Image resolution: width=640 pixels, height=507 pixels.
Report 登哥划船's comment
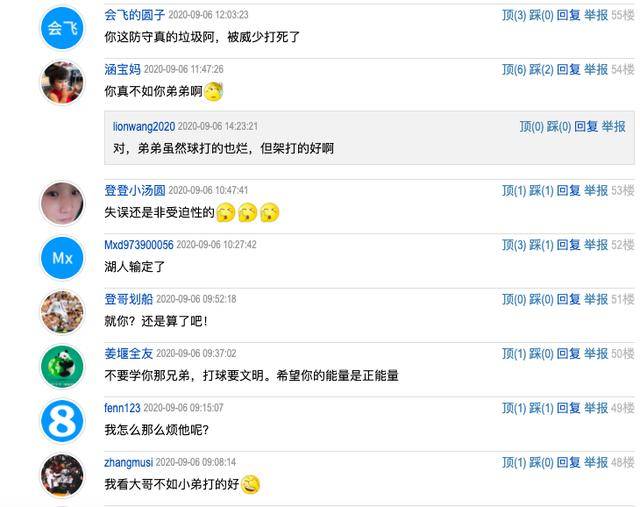(596, 299)
